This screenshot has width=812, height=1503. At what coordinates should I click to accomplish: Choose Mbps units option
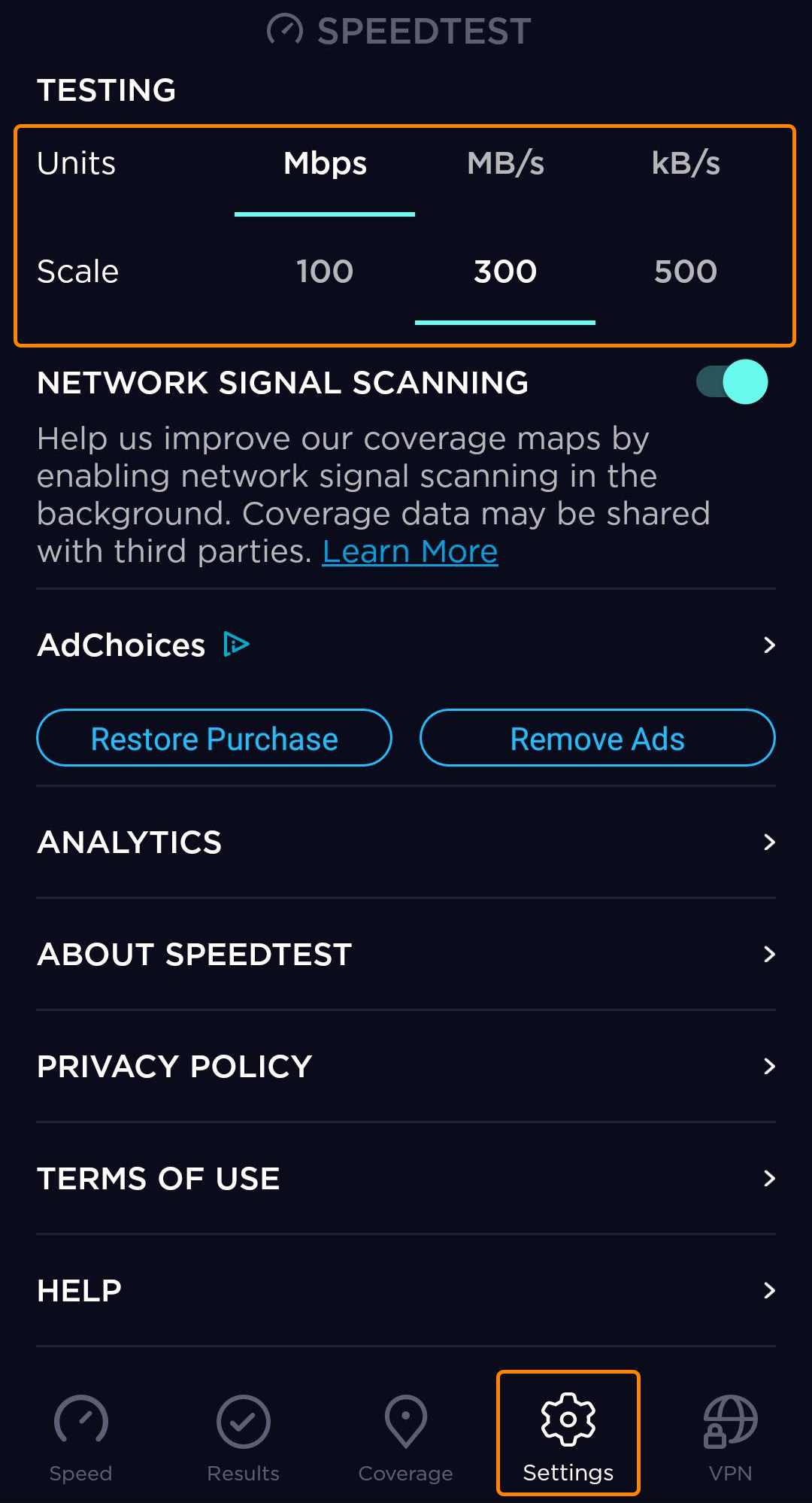pos(325,163)
